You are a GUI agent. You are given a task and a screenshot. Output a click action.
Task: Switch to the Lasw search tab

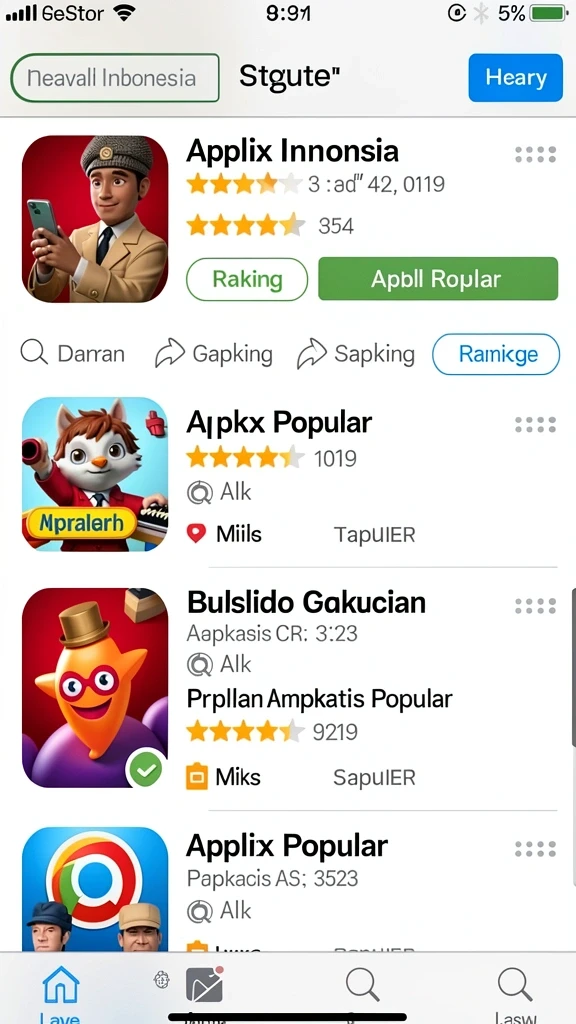(x=516, y=991)
